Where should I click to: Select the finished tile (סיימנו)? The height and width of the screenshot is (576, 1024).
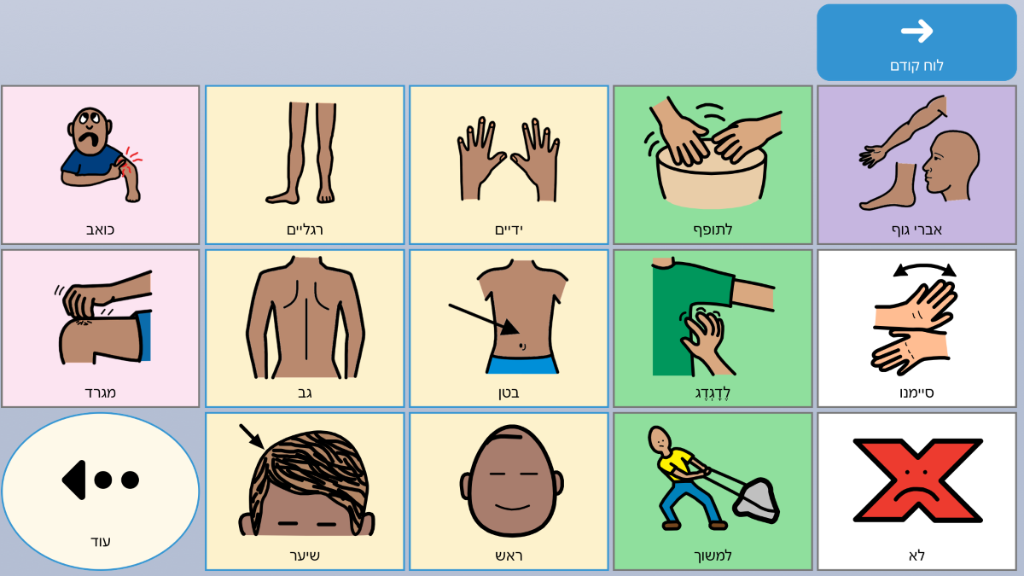[x=916, y=328]
